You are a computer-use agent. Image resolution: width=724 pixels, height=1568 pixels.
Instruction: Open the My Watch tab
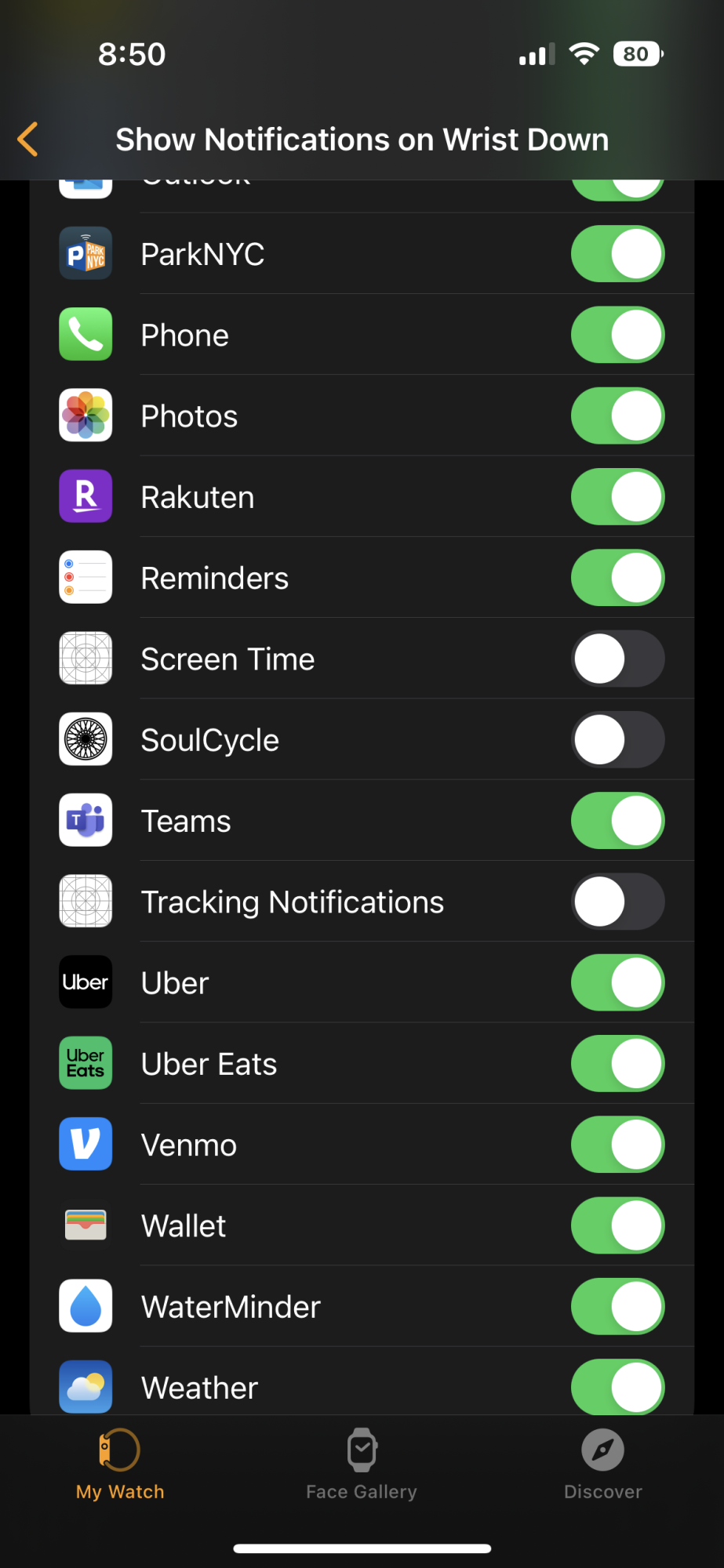(120, 1464)
